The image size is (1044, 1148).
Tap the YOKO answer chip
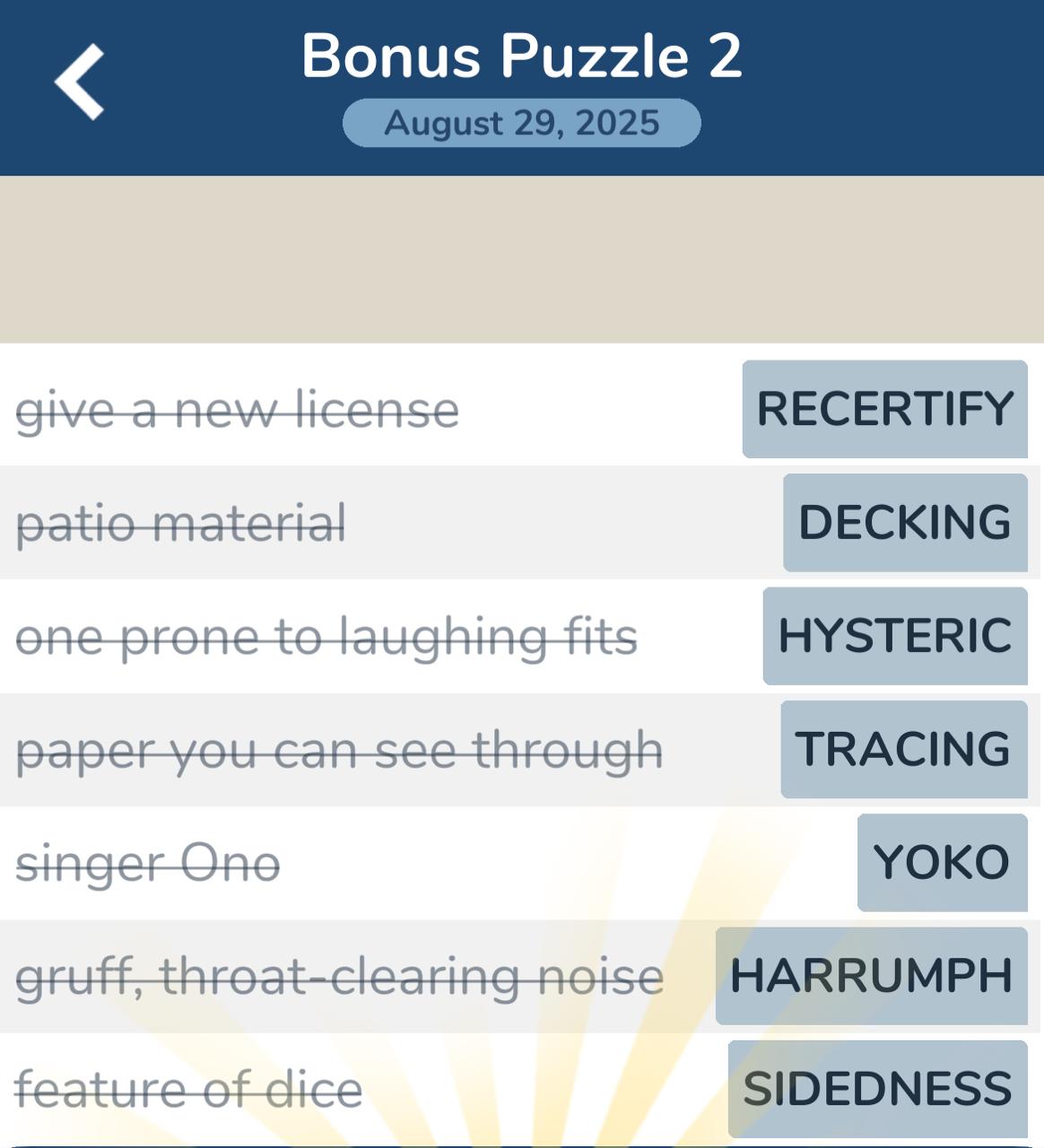pyautogui.click(x=942, y=863)
